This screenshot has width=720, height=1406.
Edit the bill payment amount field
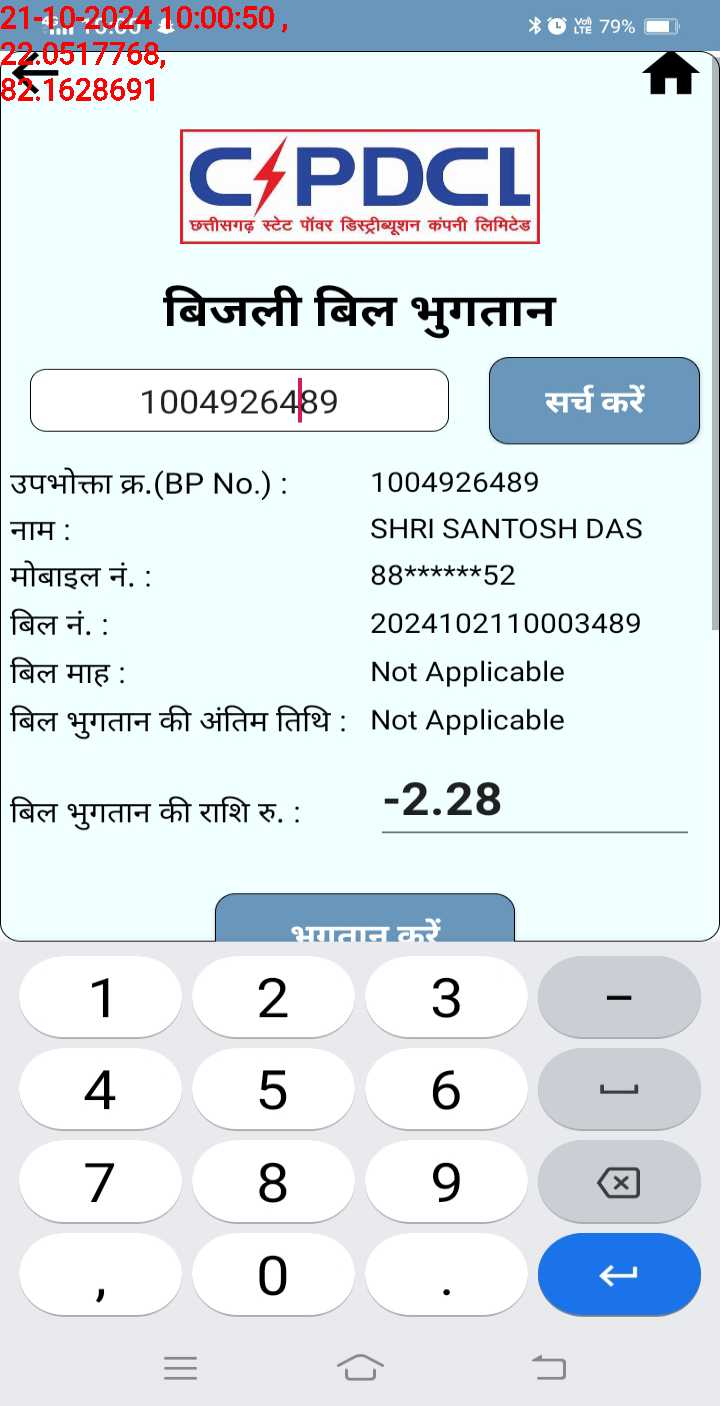[534, 801]
